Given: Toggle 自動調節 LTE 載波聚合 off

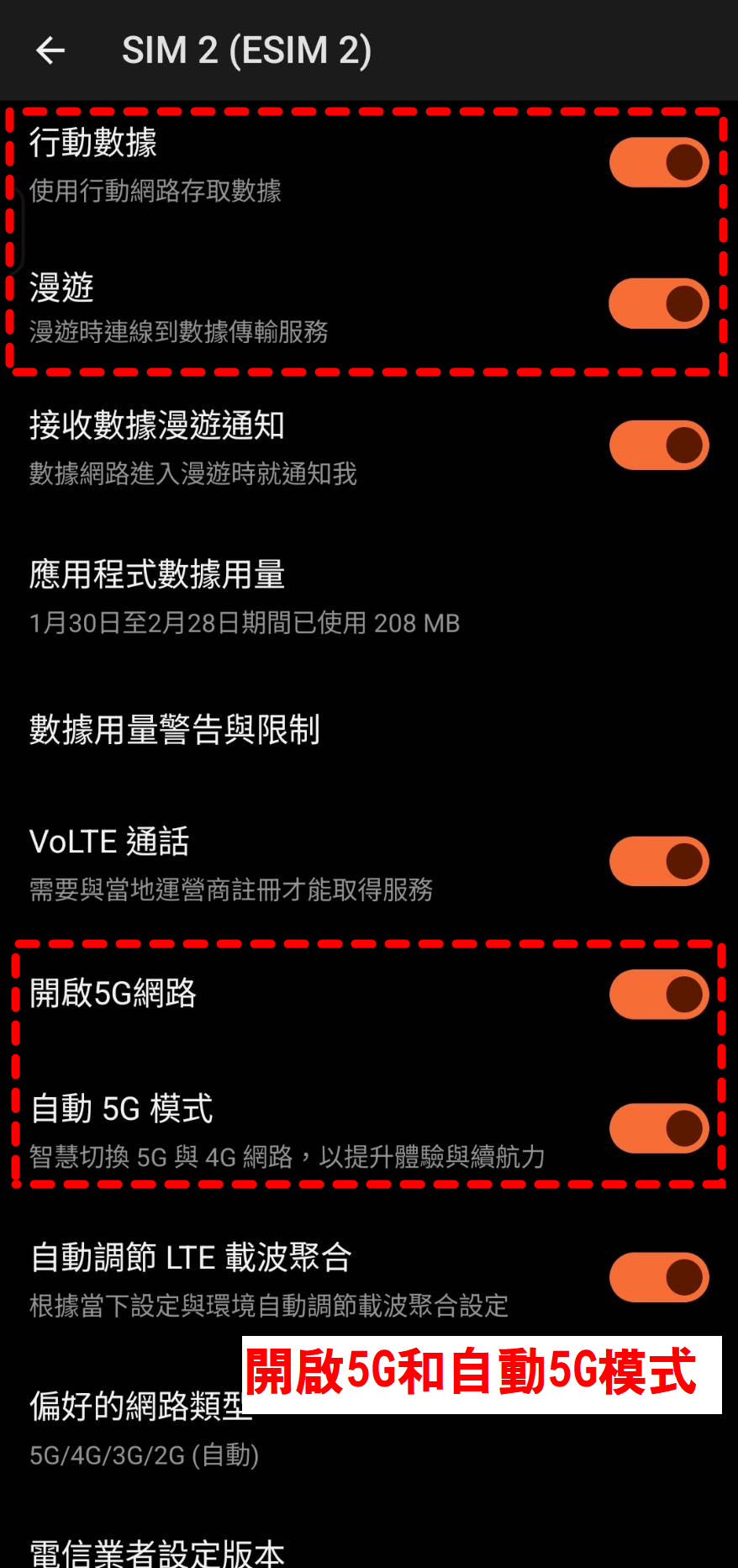Looking at the screenshot, I should [659, 1278].
